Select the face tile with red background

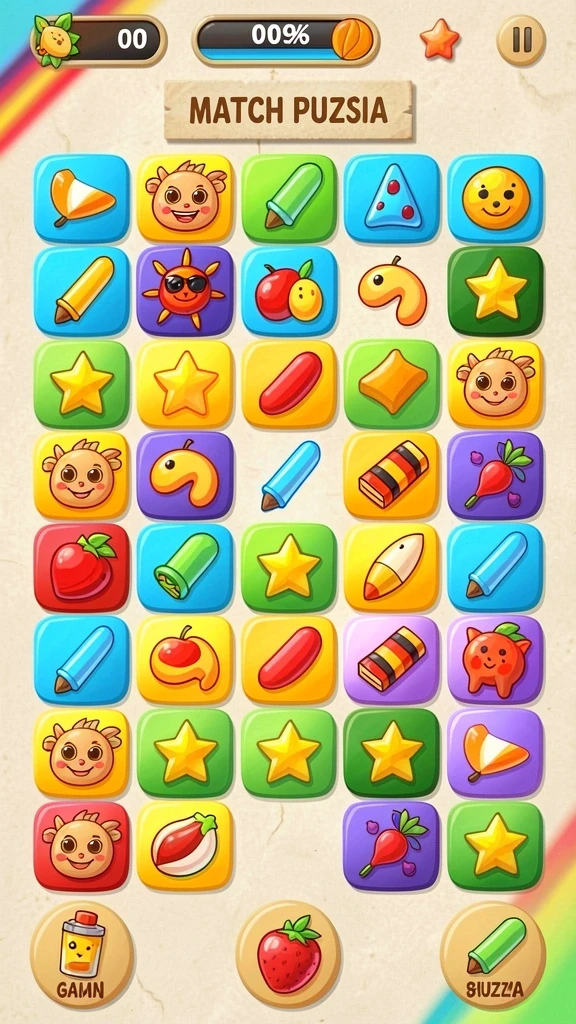[82, 846]
